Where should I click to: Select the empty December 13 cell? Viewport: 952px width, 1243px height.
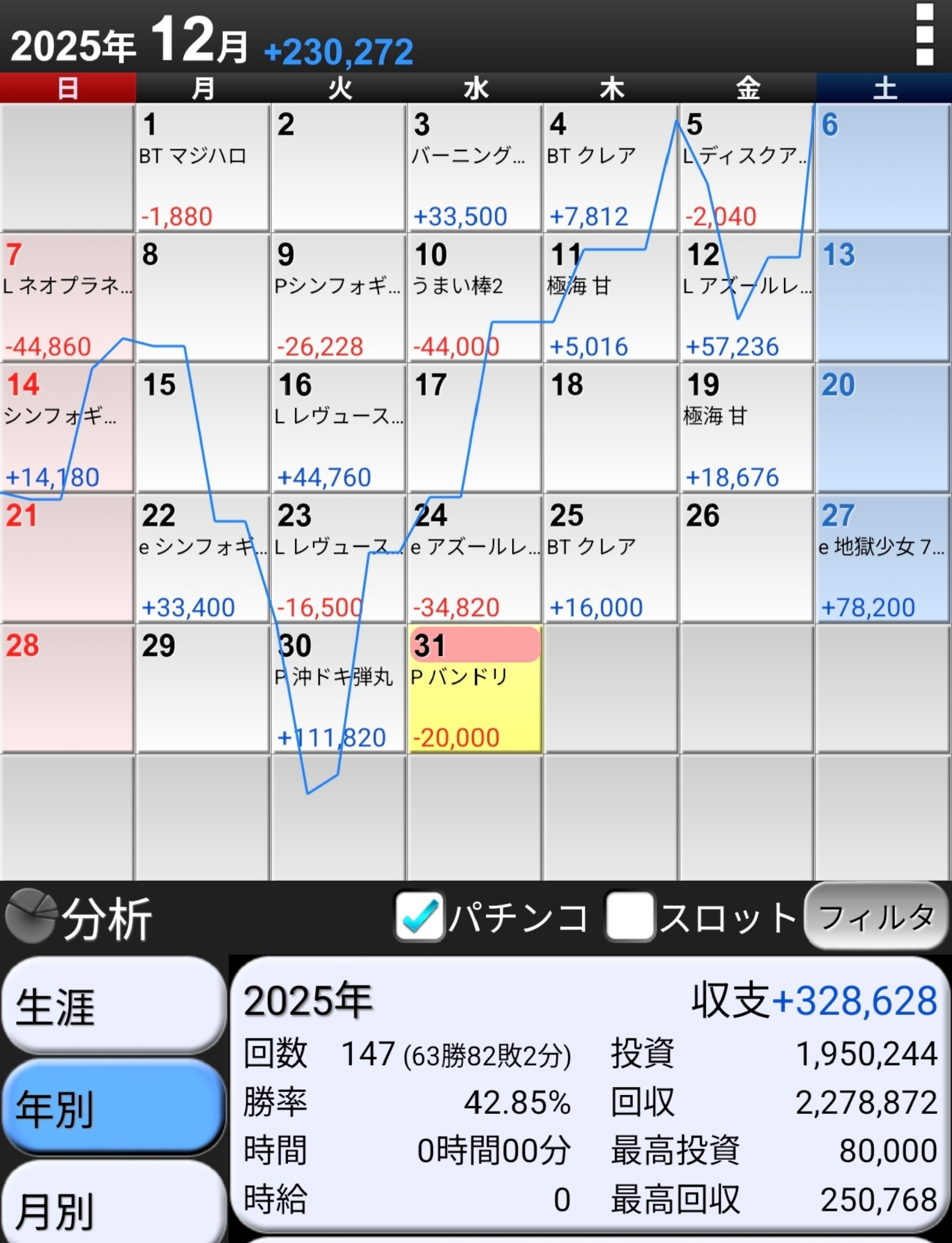pyautogui.click(x=883, y=299)
